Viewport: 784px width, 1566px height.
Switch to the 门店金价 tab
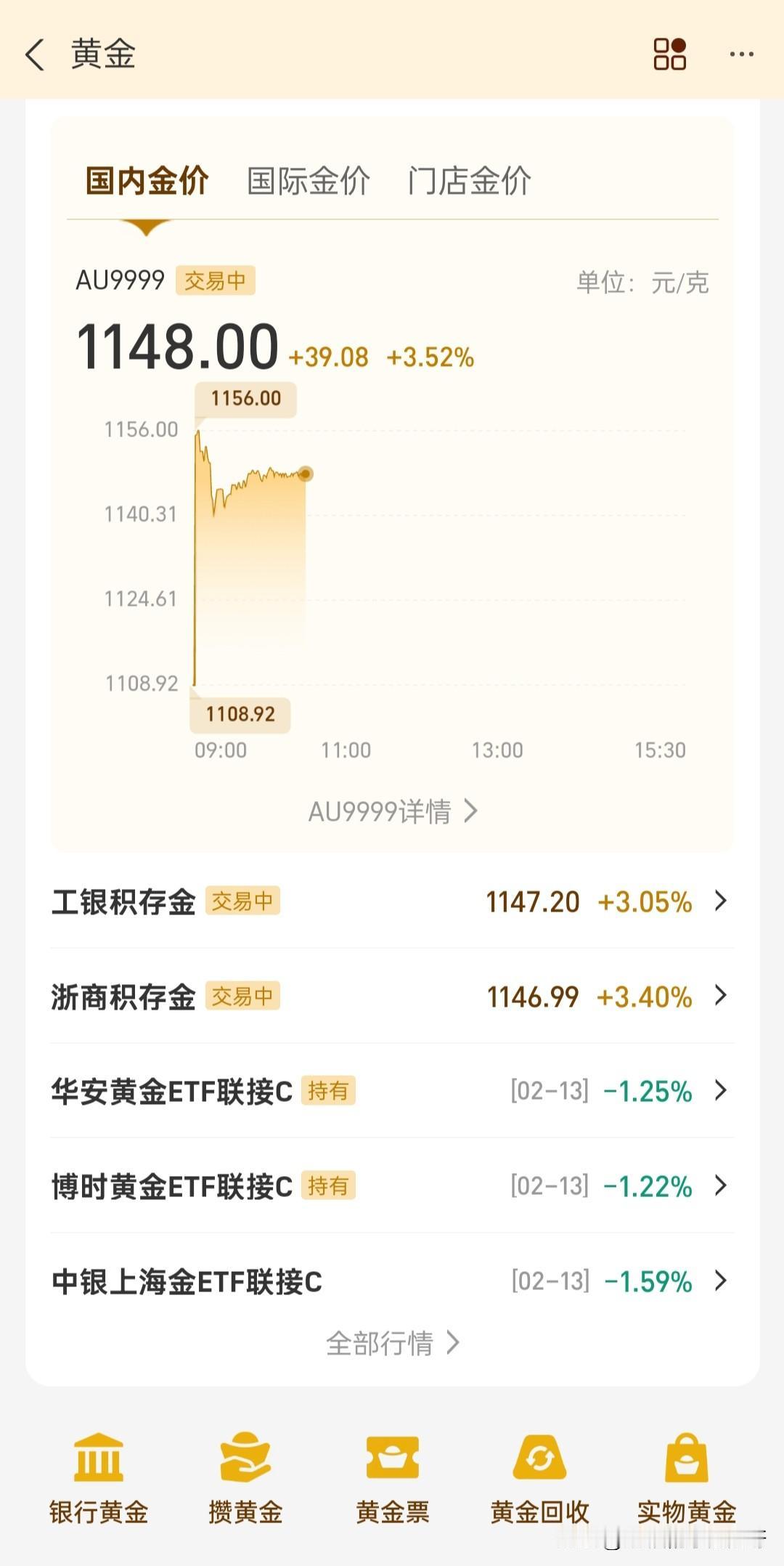[469, 182]
